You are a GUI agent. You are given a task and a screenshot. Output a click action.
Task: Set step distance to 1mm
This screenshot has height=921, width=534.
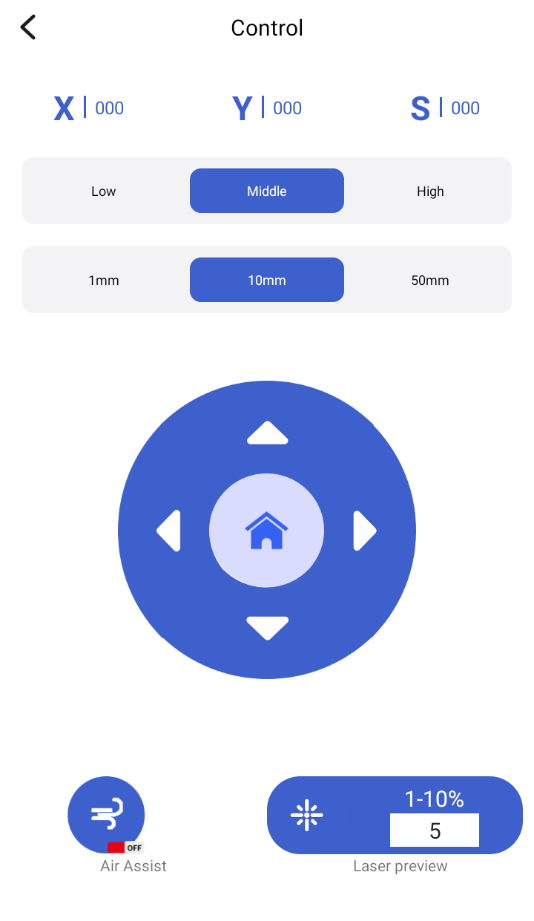[103, 280]
